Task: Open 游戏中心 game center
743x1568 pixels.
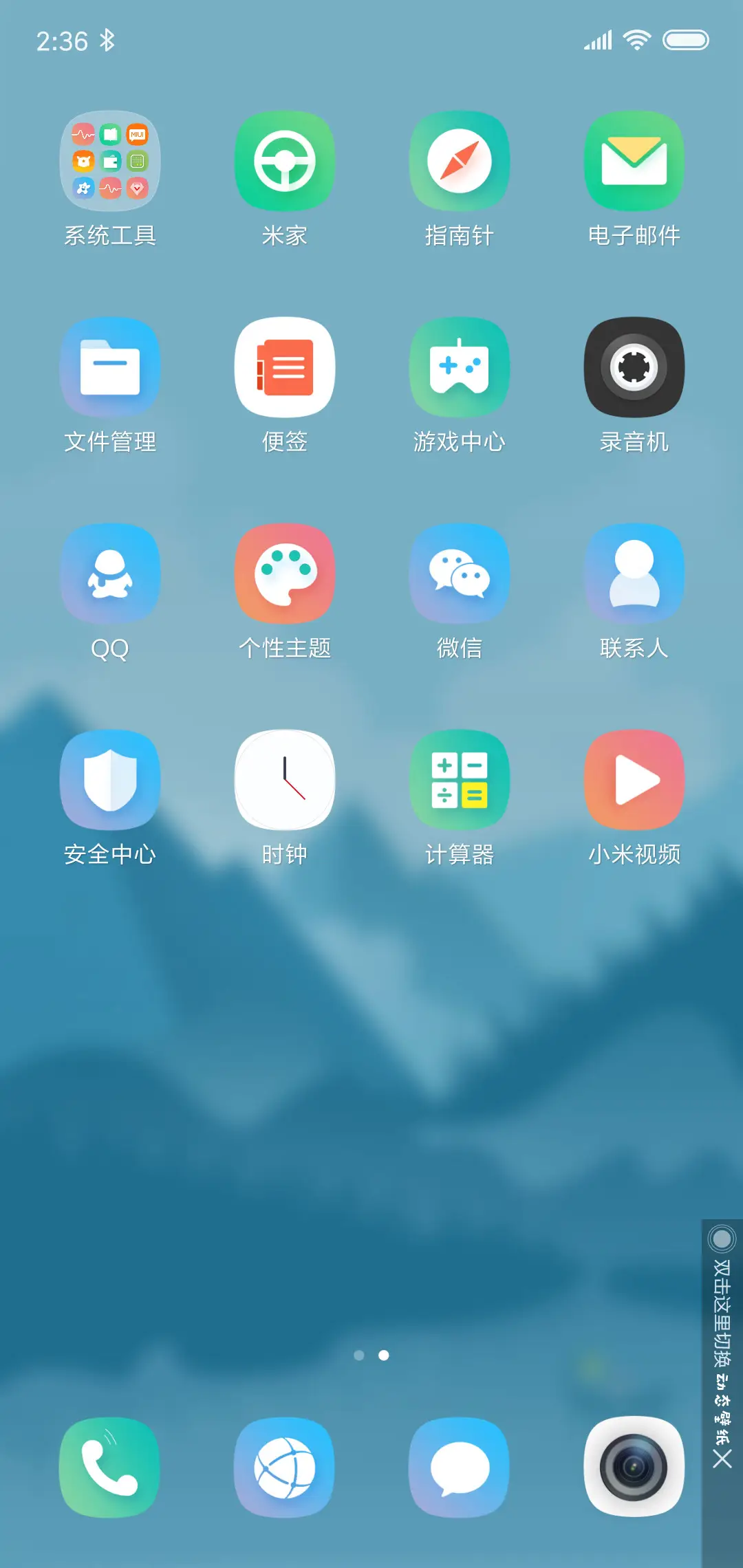Action: (x=459, y=367)
